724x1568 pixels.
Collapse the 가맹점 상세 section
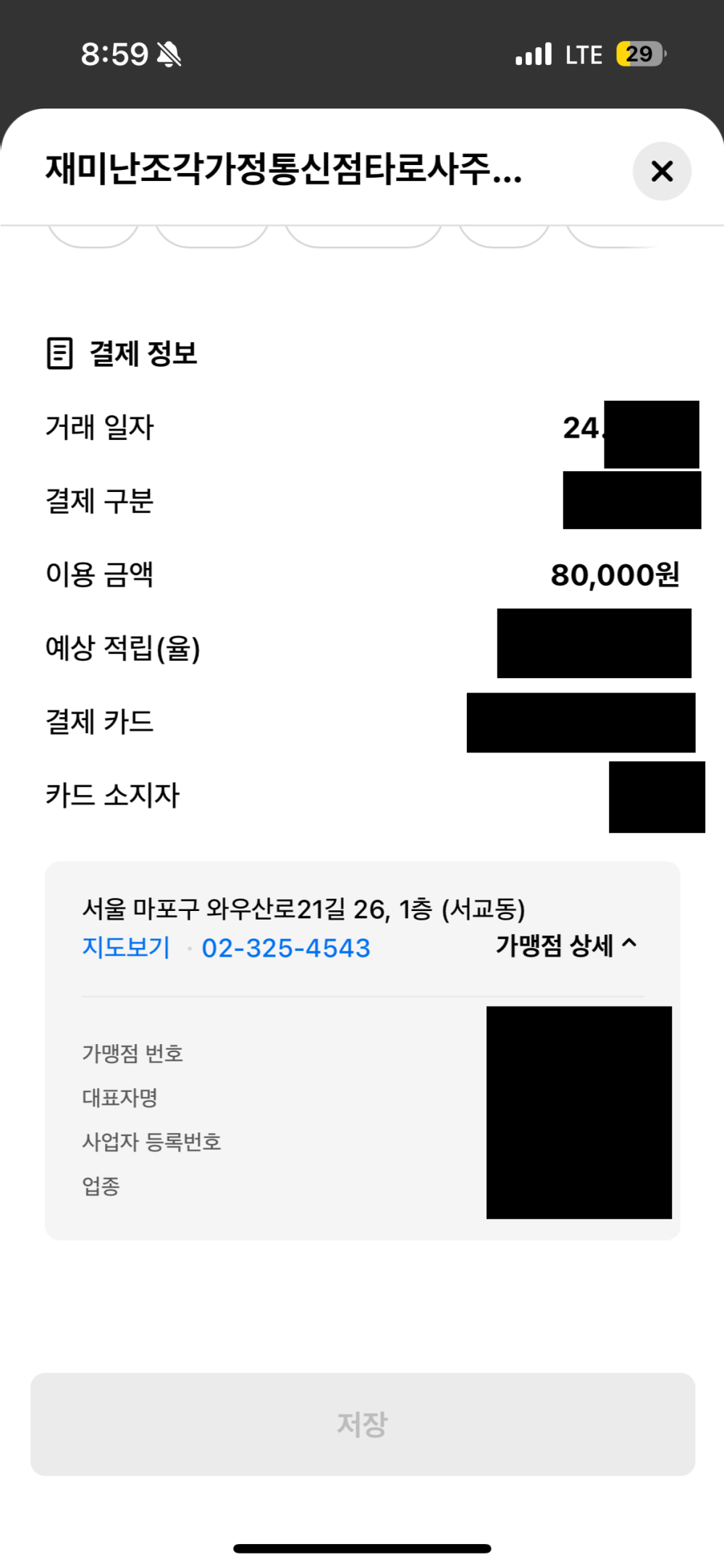pyautogui.click(x=566, y=945)
